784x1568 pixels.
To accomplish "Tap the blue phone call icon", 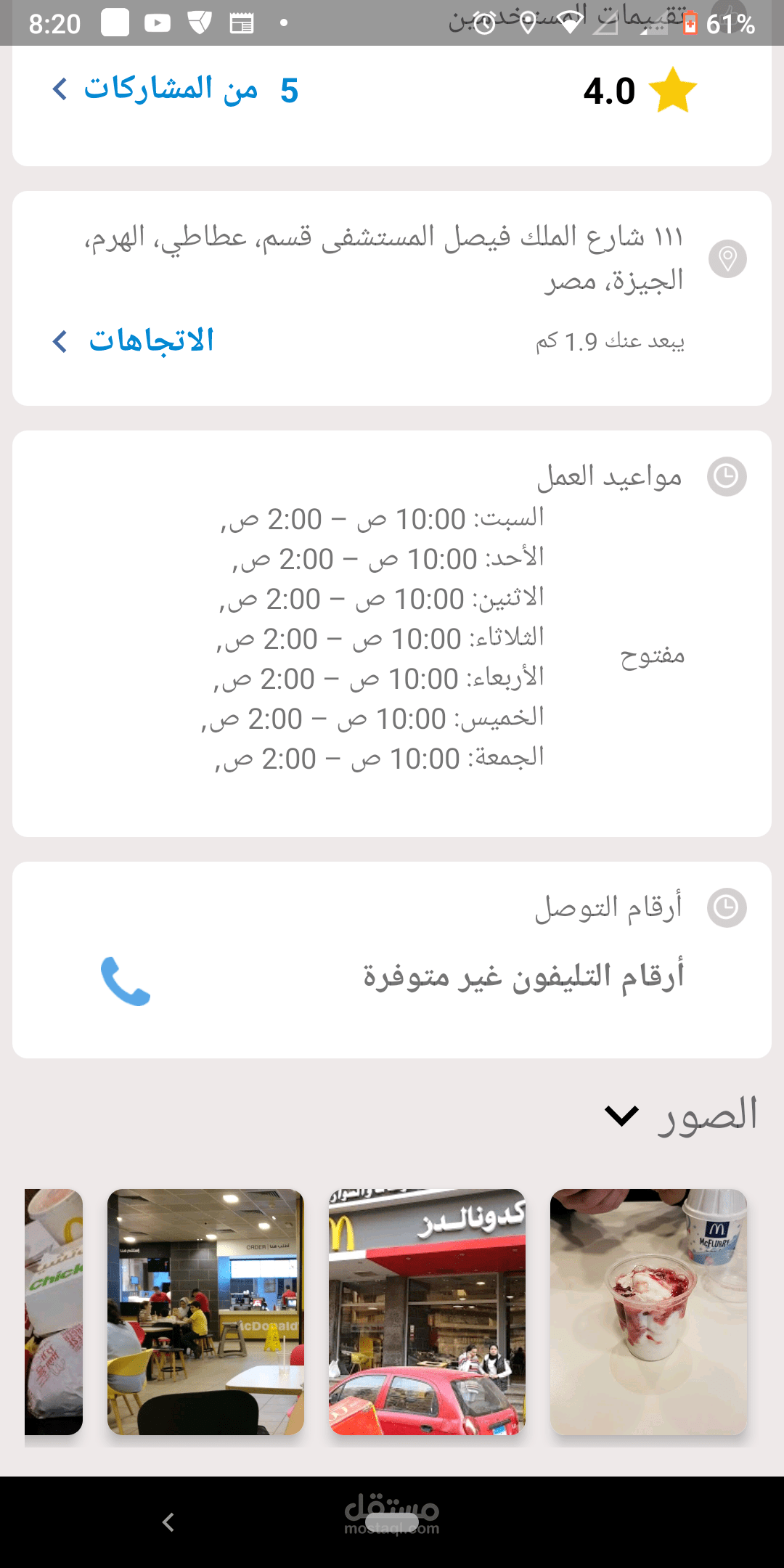I will click(x=126, y=981).
